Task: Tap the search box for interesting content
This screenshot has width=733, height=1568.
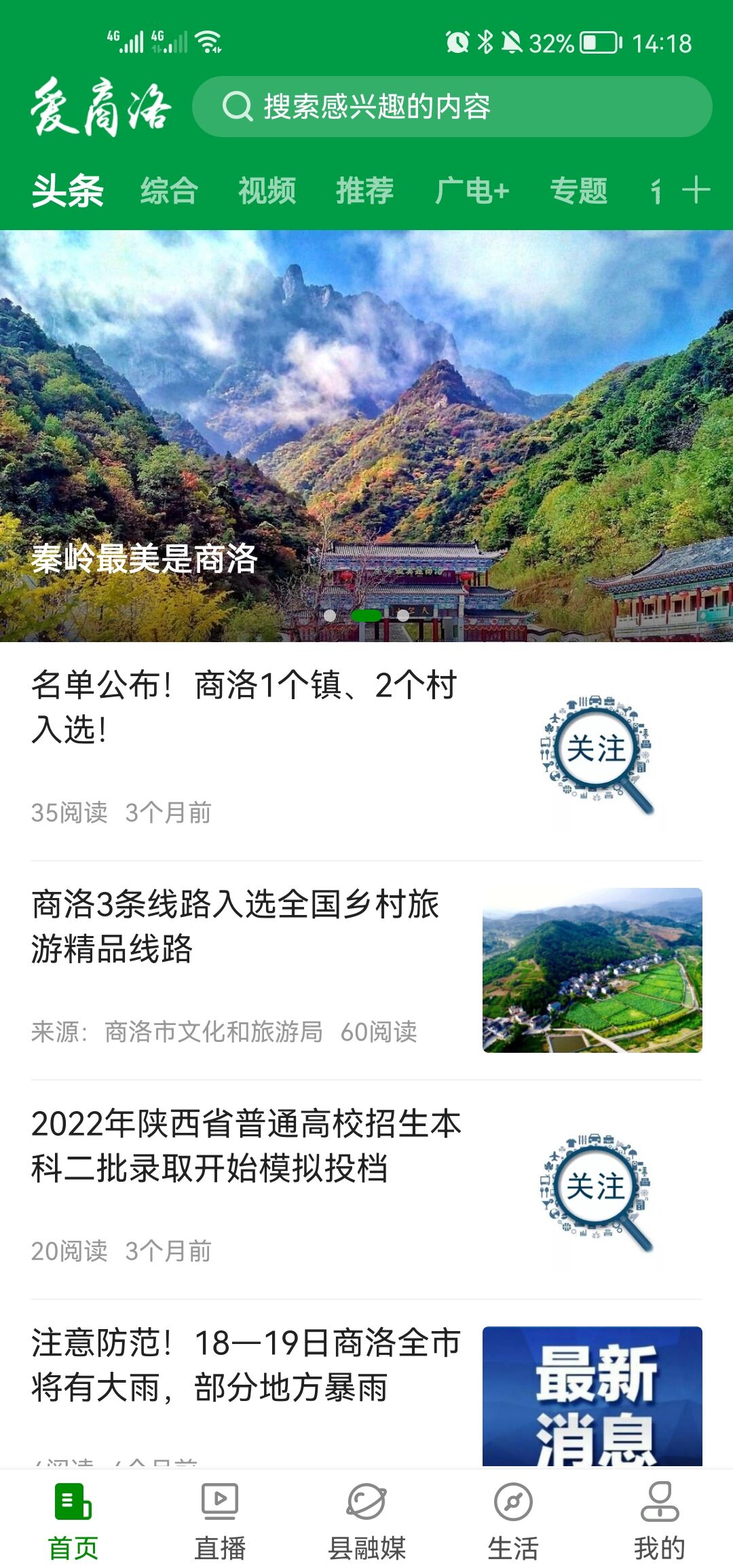Action: tap(451, 107)
